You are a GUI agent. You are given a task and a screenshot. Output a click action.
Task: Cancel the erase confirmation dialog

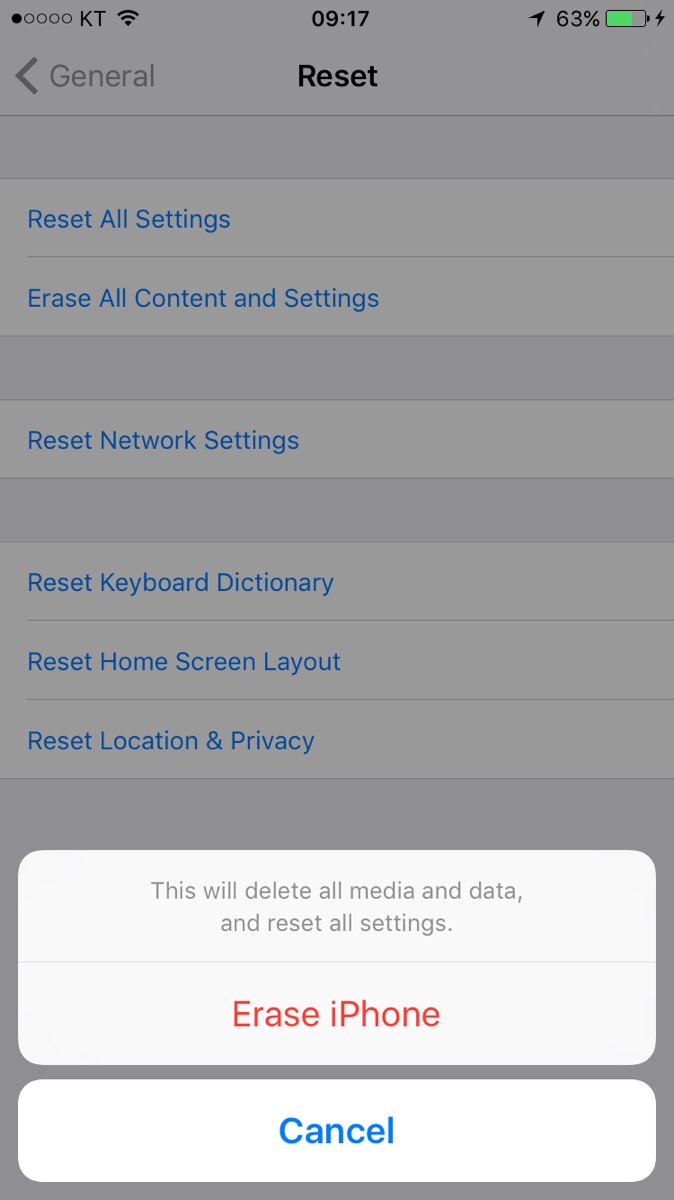click(x=336, y=1131)
